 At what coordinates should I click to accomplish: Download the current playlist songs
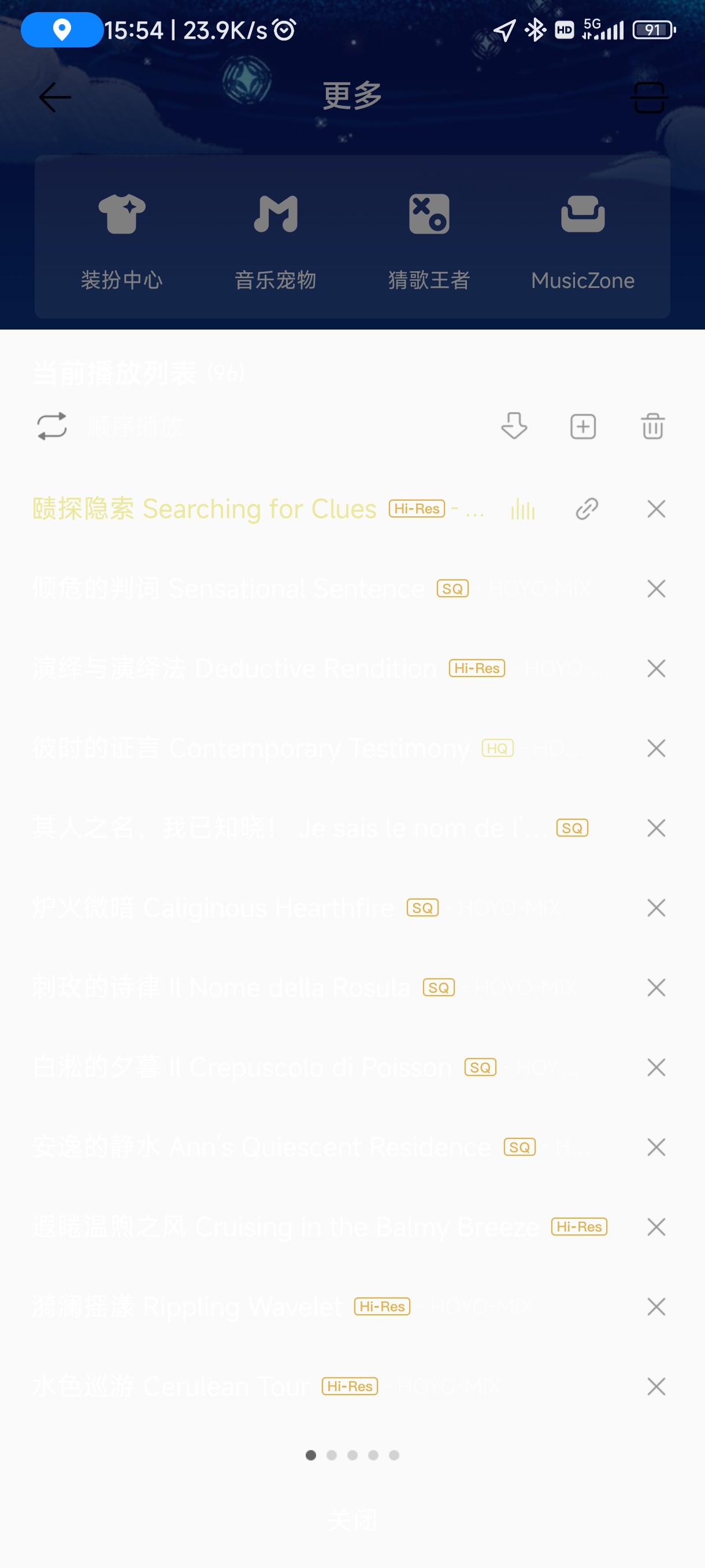[513, 426]
